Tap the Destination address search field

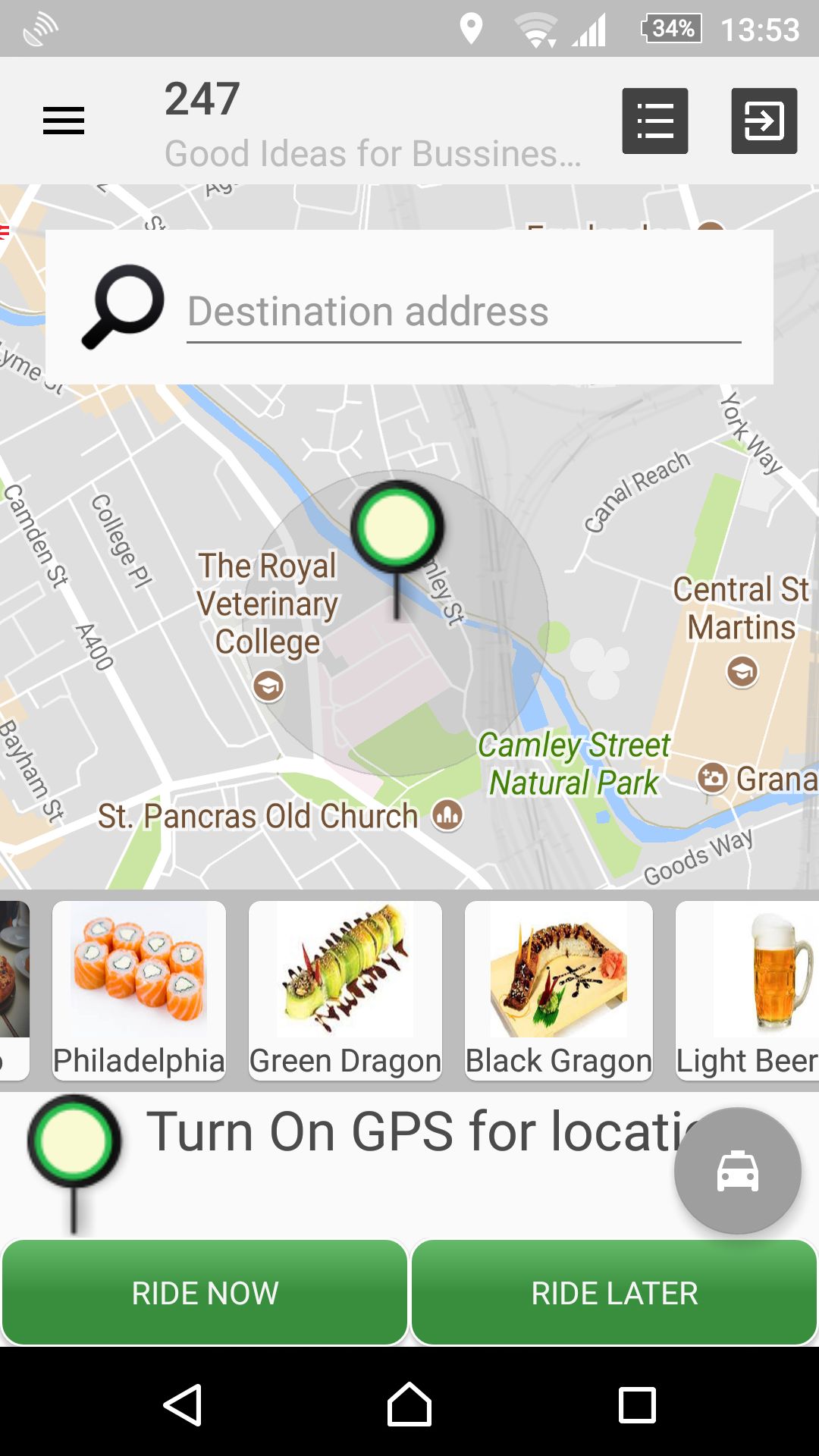[464, 312]
